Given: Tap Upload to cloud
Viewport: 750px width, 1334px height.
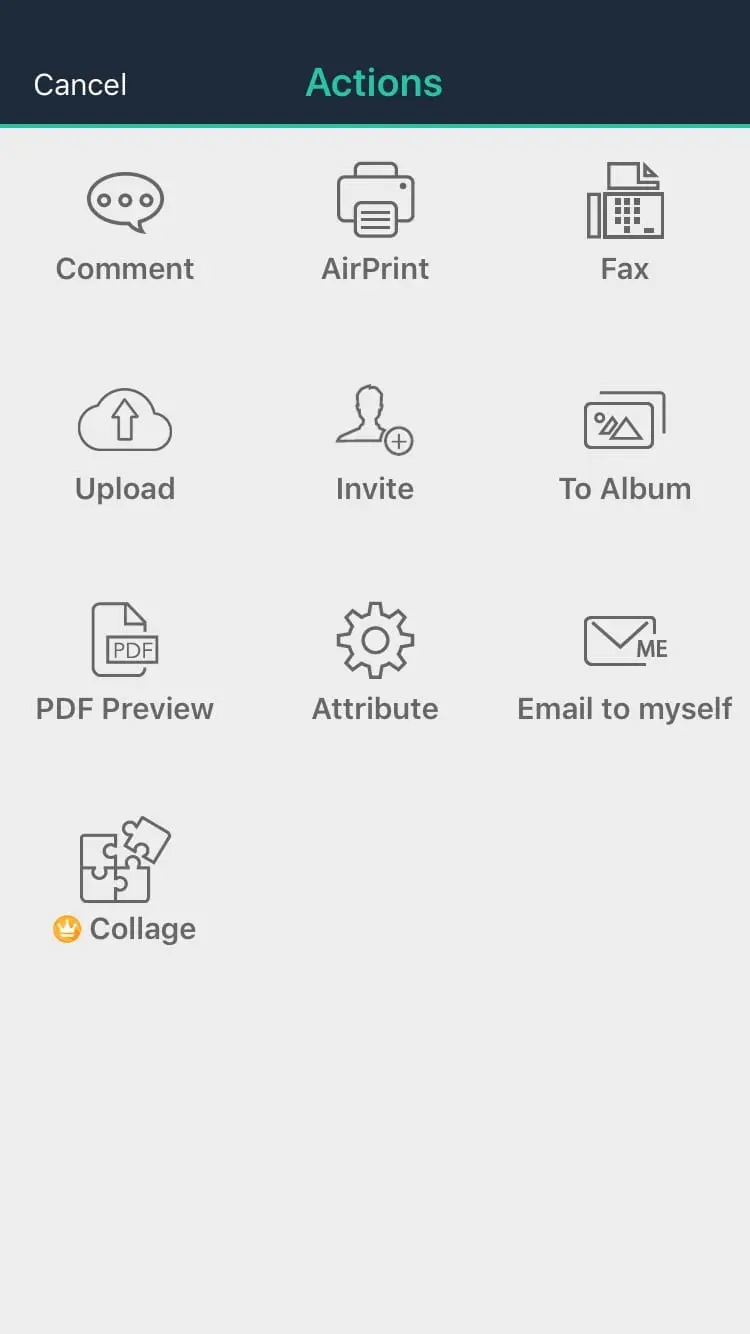Looking at the screenshot, I should pos(125,446).
